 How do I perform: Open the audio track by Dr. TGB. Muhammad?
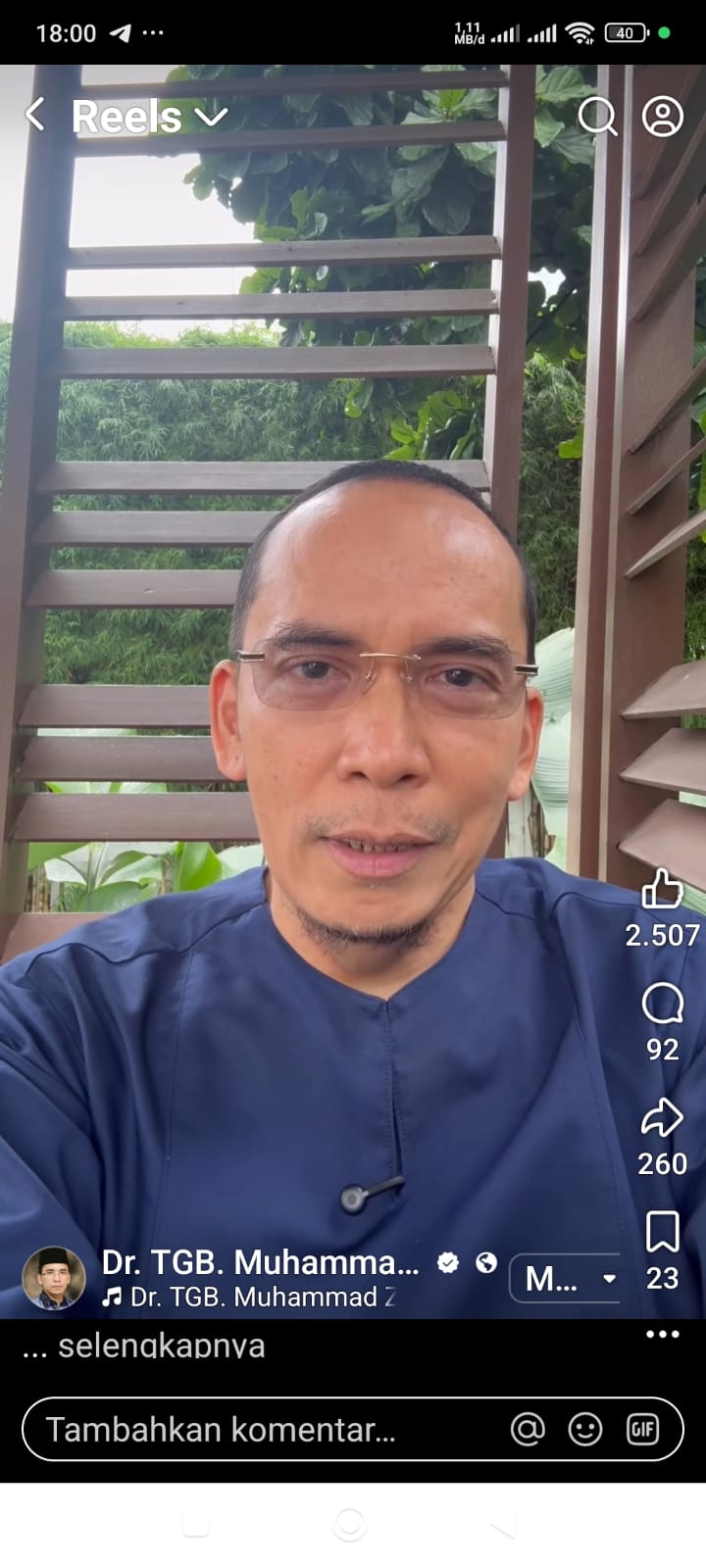click(x=250, y=1298)
